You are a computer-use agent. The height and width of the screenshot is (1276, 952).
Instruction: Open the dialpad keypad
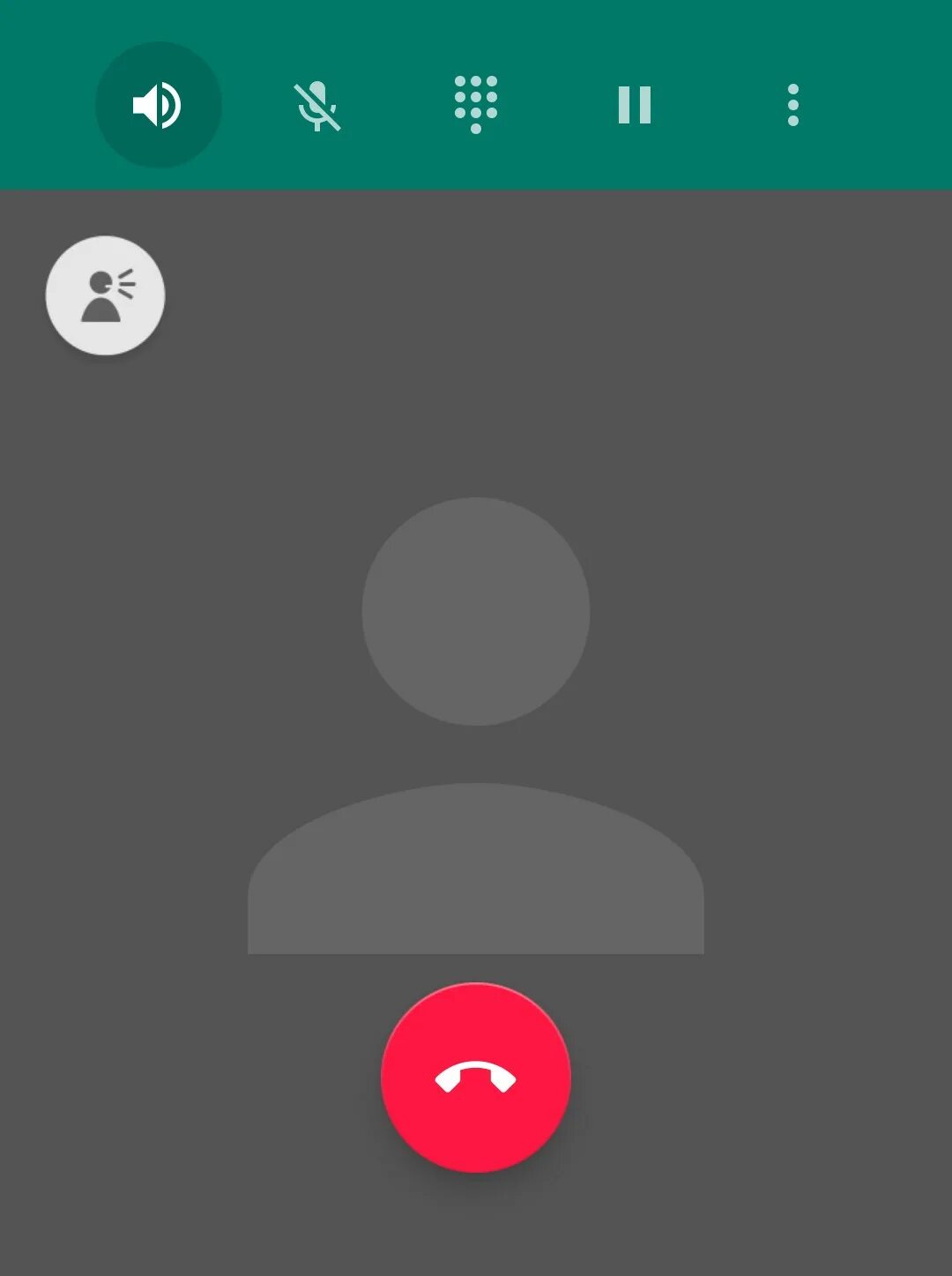[476, 105]
